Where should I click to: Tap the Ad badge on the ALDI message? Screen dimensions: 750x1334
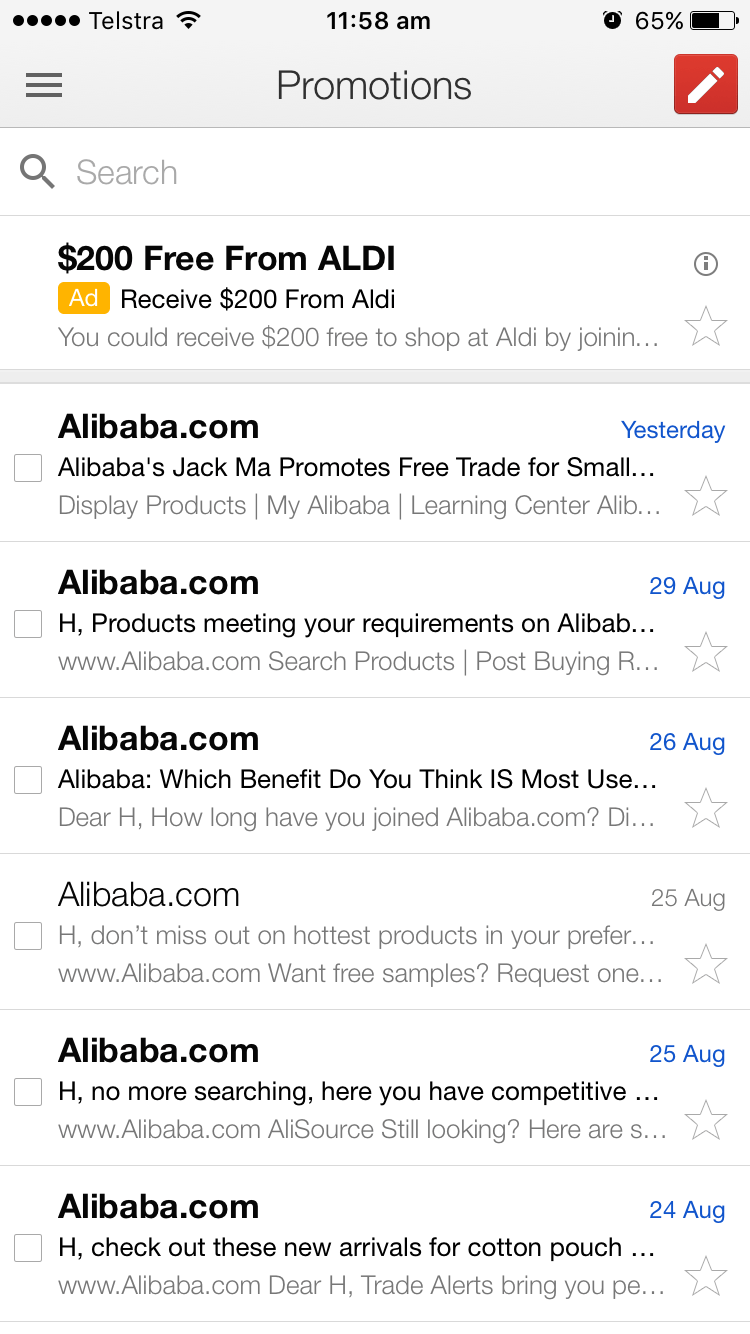[84, 298]
